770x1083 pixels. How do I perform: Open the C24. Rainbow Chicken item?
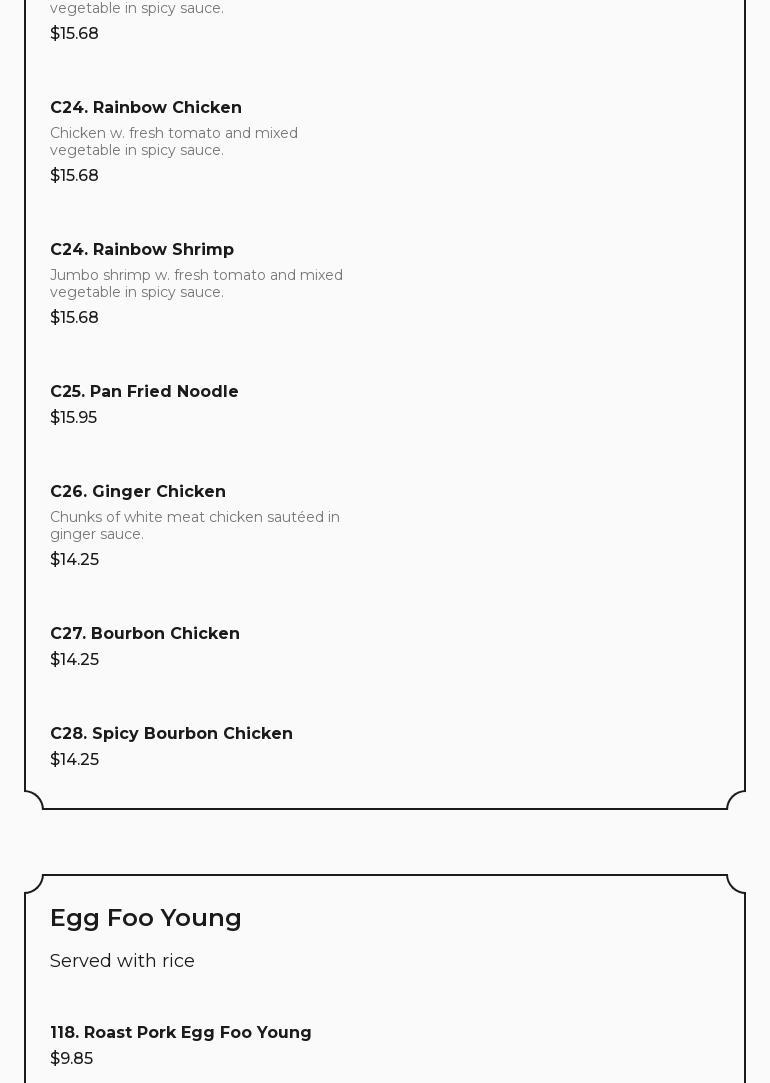click(x=146, y=108)
